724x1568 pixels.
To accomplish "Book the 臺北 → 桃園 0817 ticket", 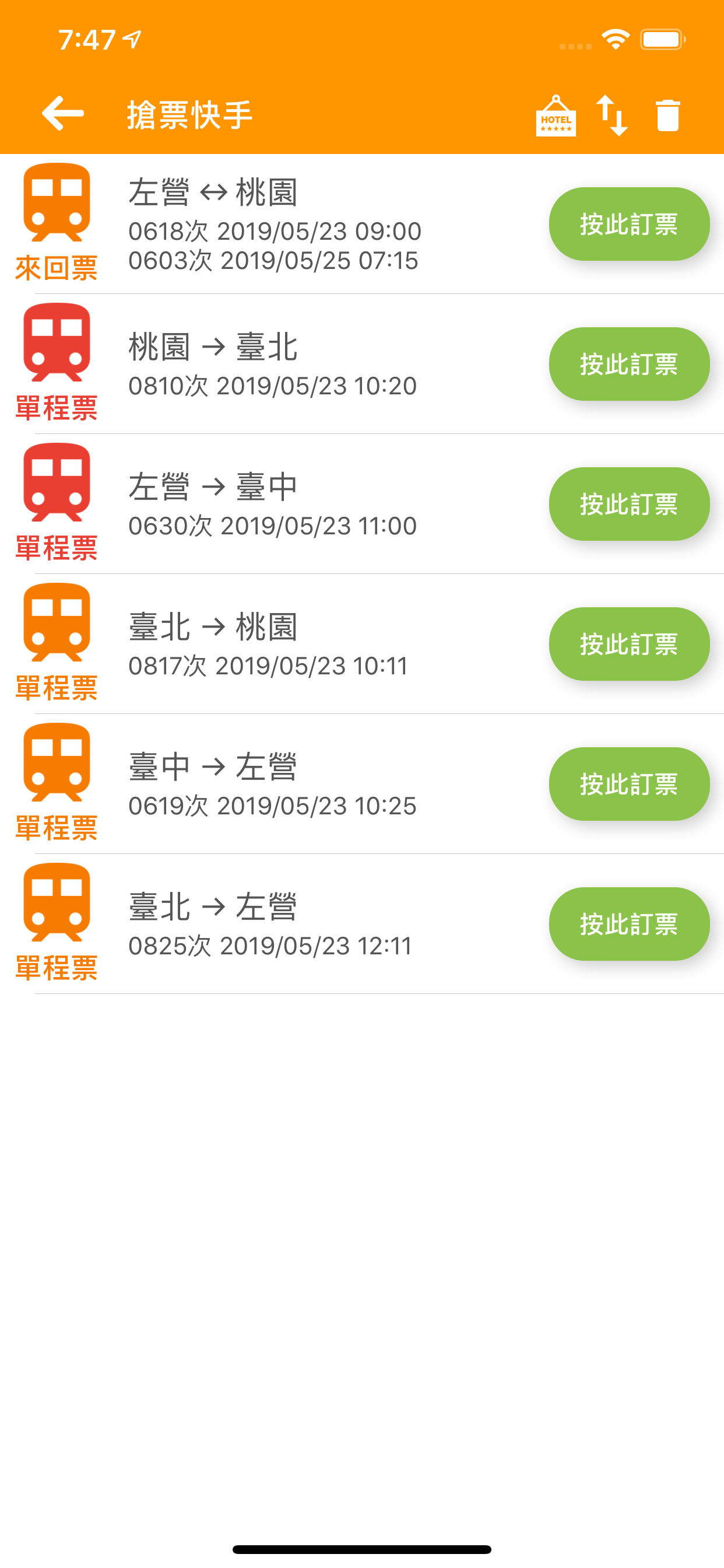I will coord(628,644).
